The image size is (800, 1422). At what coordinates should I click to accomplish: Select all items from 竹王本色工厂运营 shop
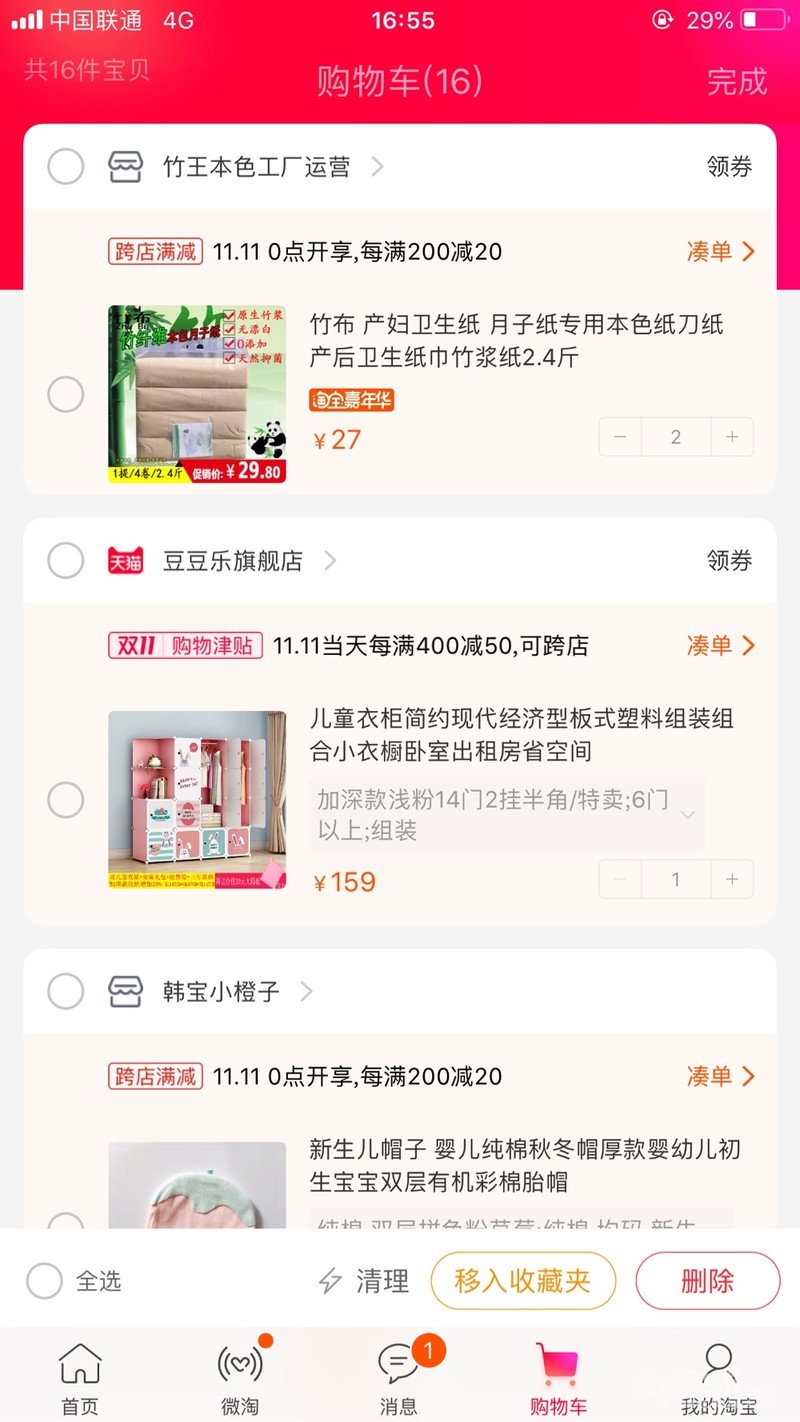pyautogui.click(x=66, y=167)
